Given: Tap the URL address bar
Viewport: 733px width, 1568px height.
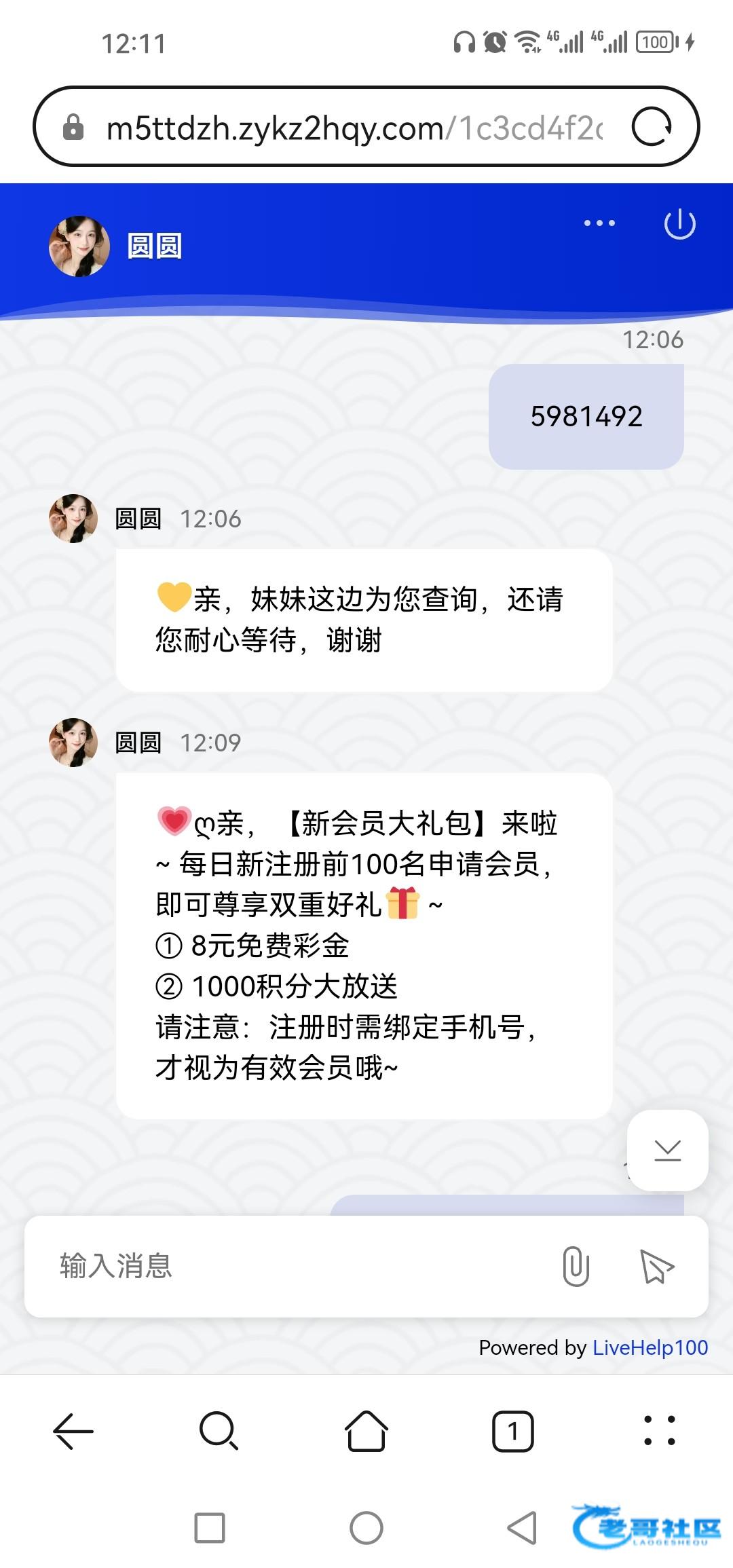Looking at the screenshot, I should click(x=353, y=128).
